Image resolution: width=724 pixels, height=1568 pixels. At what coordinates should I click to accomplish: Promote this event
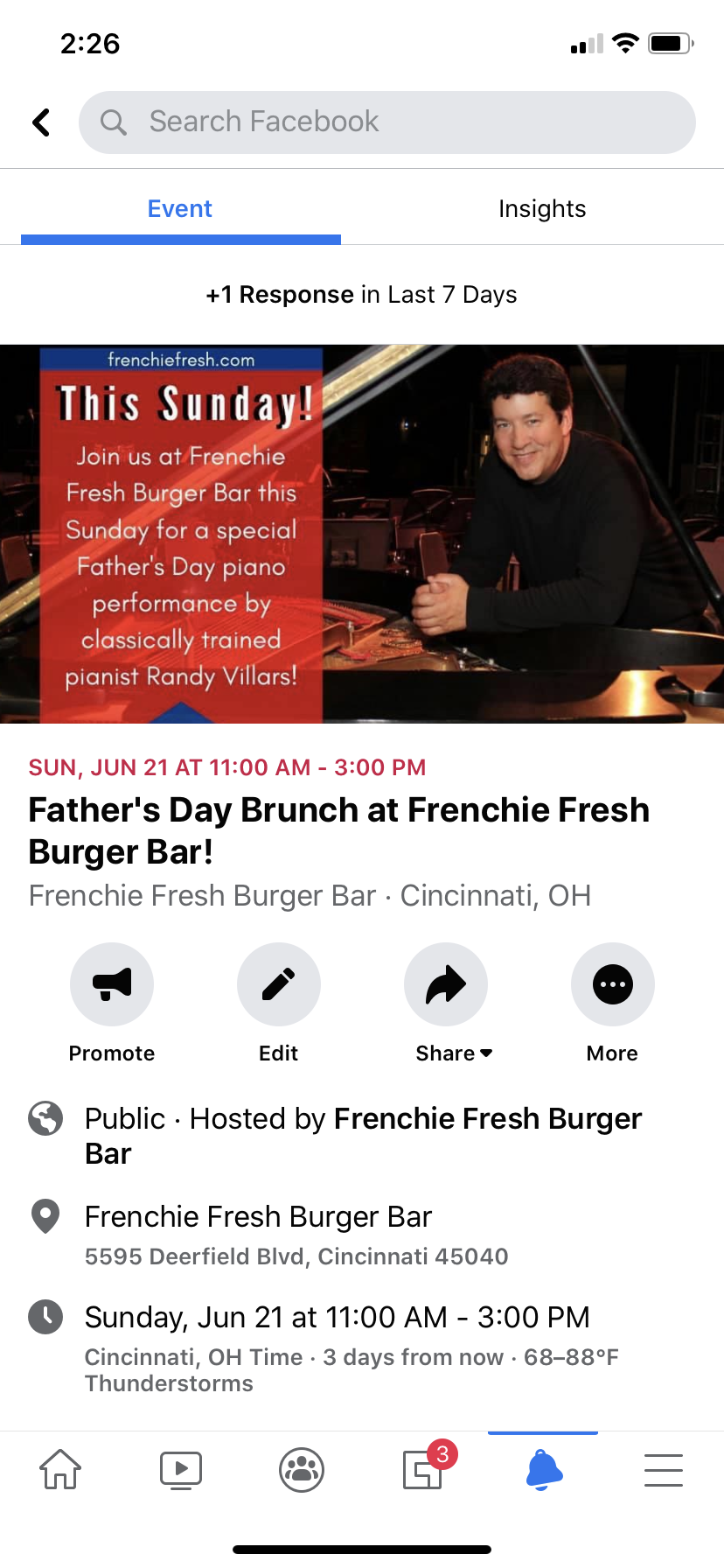[x=112, y=985]
